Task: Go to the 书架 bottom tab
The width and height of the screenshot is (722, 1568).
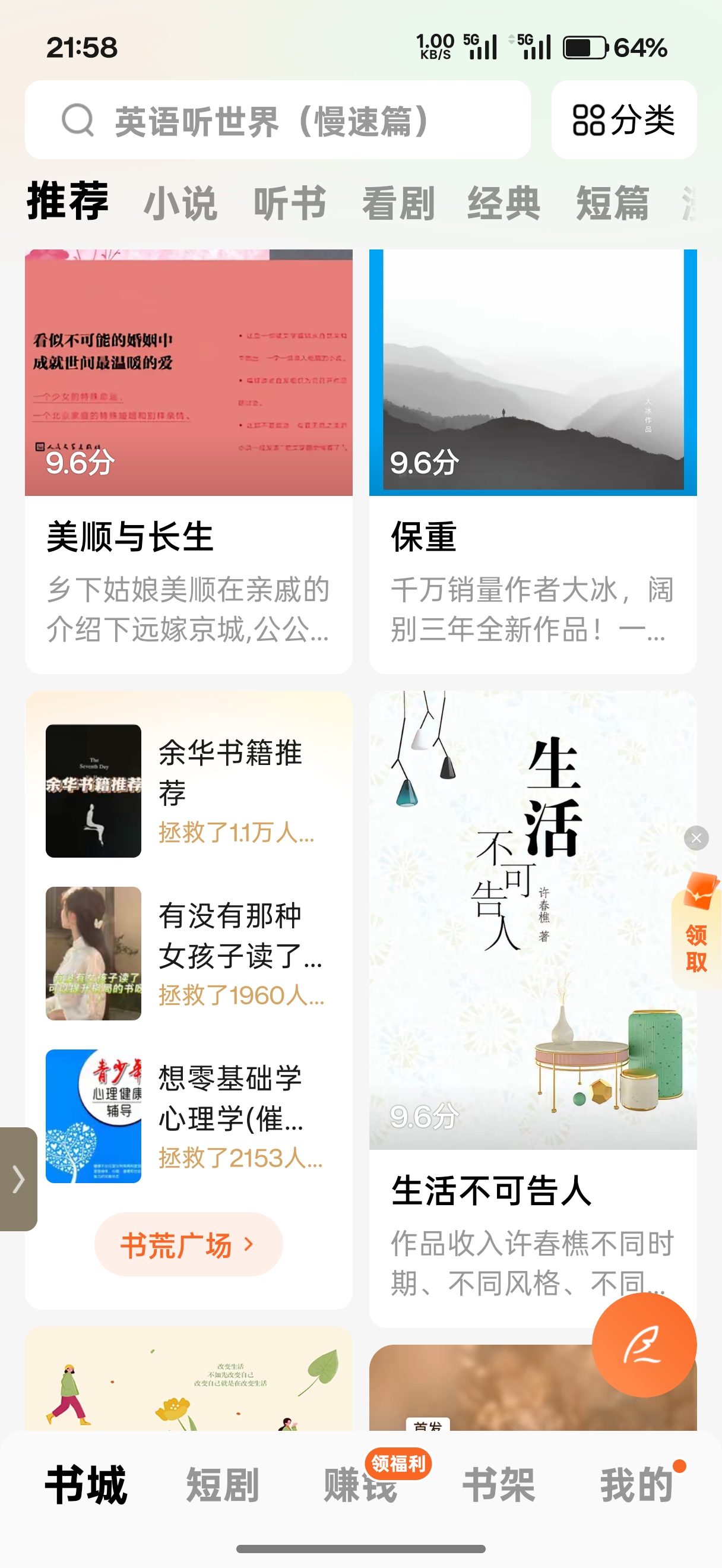Action: tap(499, 1485)
